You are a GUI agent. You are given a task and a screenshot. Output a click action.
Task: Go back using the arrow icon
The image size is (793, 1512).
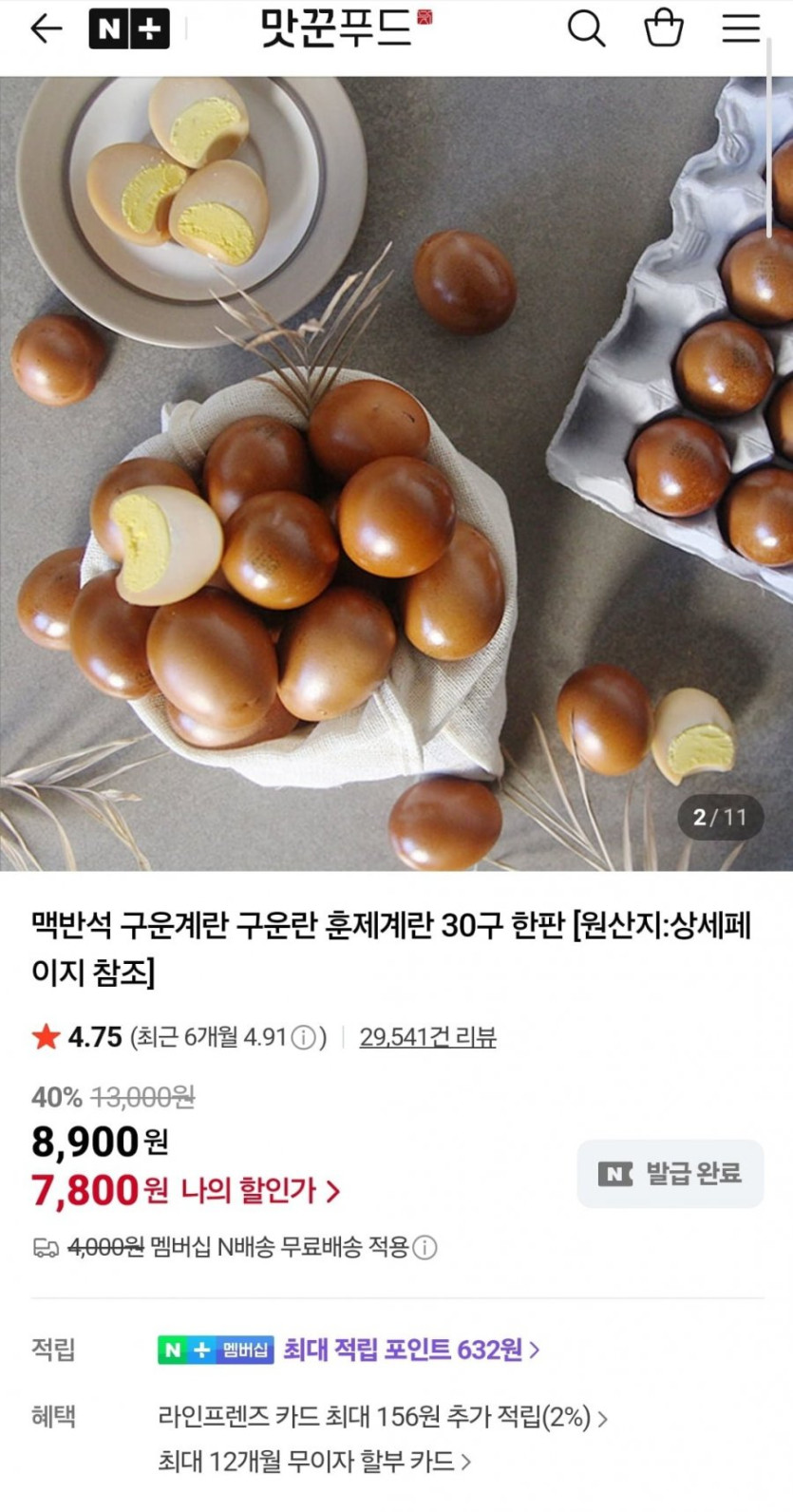click(46, 29)
